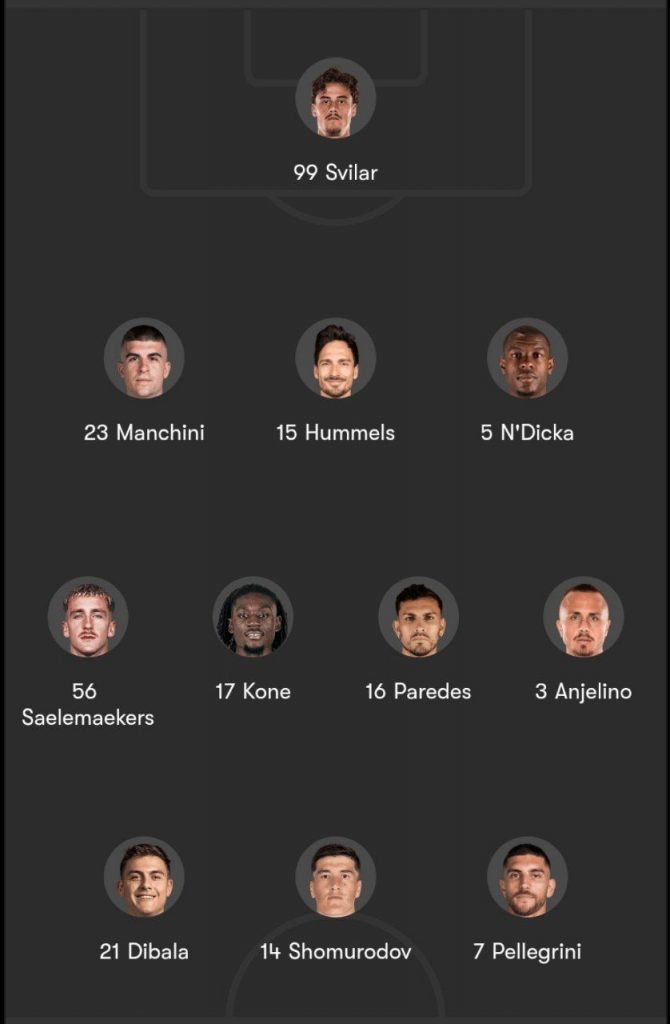Open Kone's player profile
This screenshot has width=670, height=1024.
coord(253,617)
